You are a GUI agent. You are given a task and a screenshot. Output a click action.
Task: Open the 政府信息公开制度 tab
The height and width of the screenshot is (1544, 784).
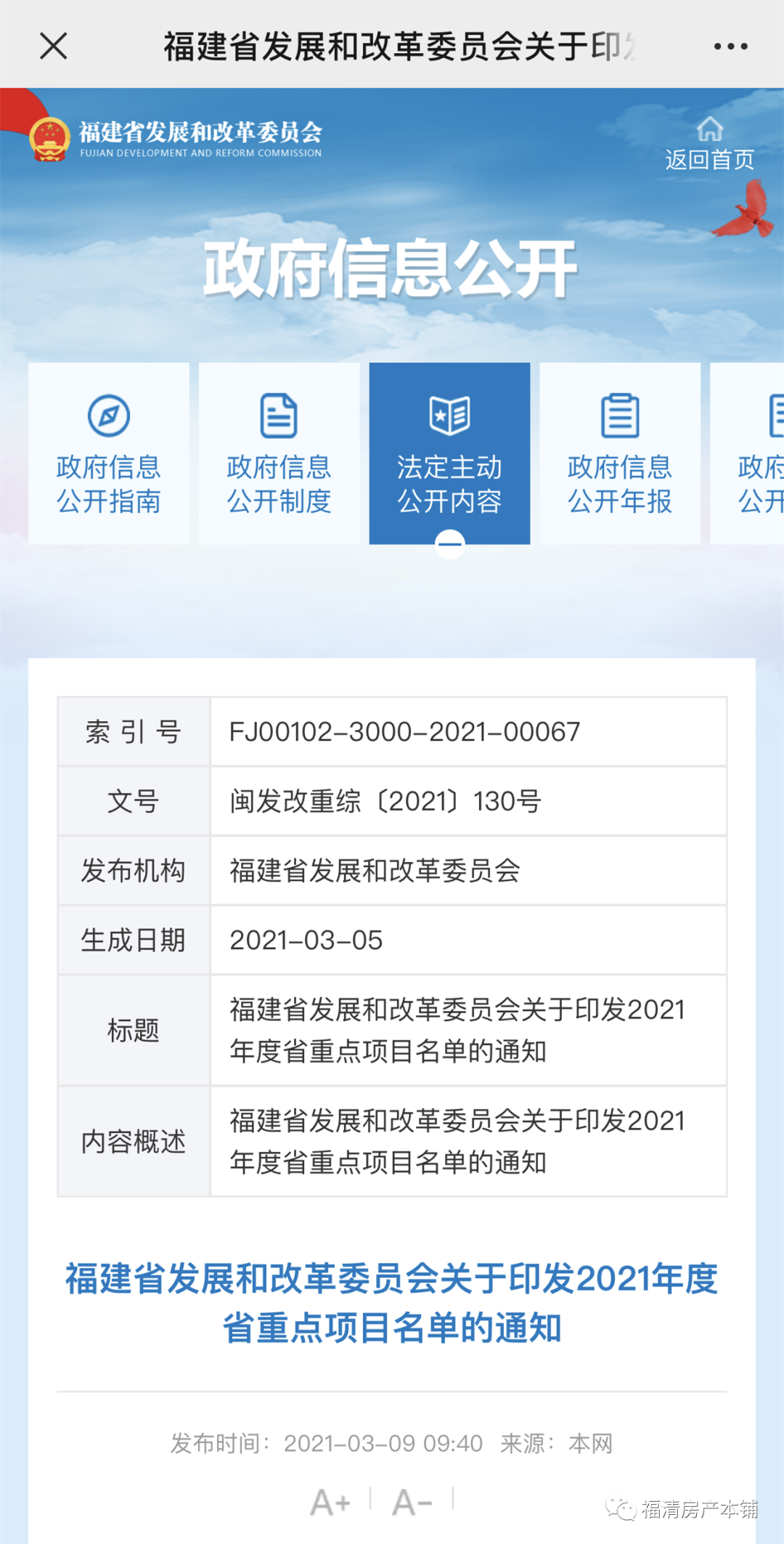pyautogui.click(x=279, y=453)
